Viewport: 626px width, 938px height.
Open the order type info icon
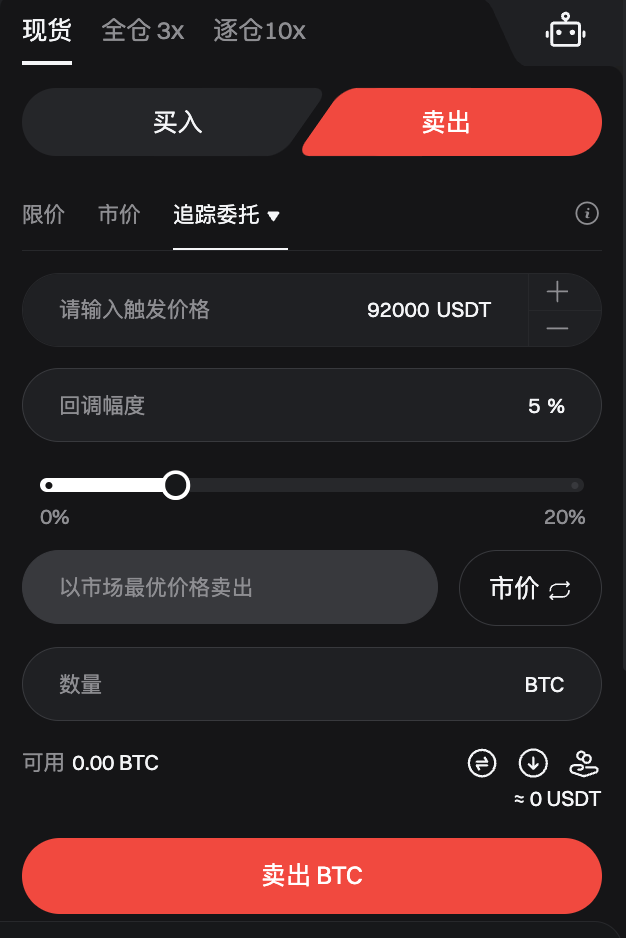(x=587, y=213)
